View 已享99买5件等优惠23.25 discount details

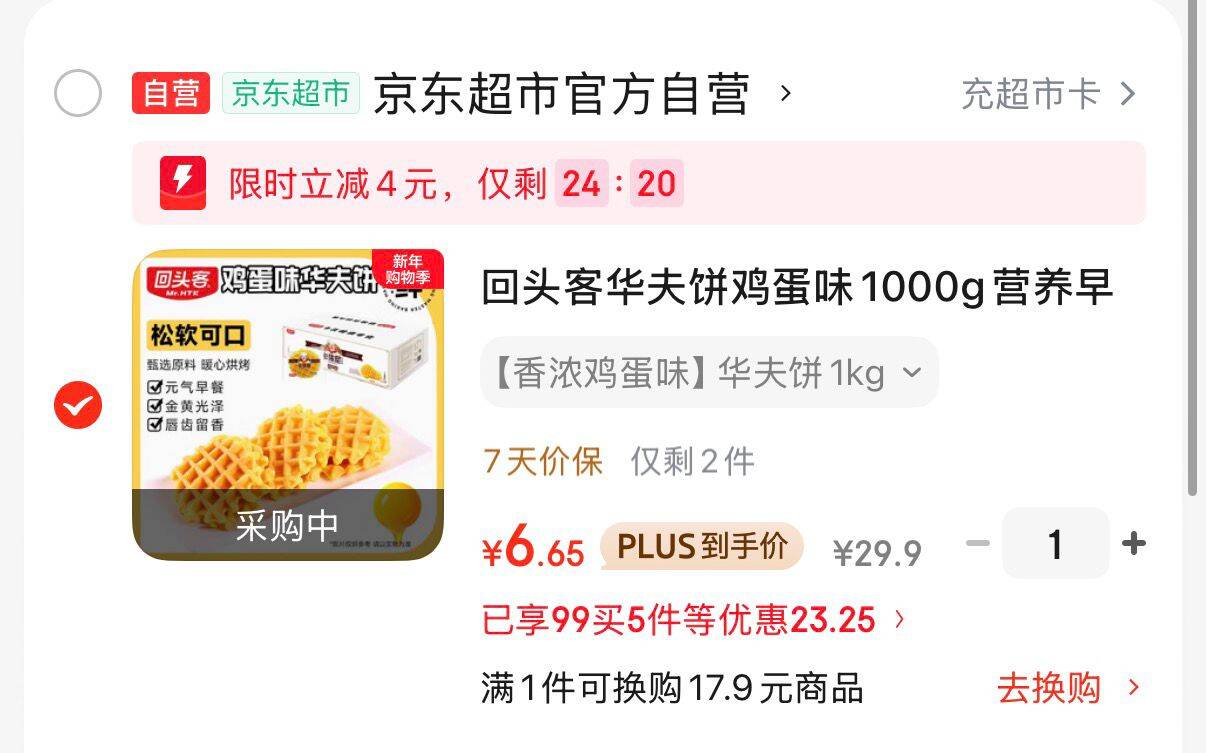click(x=692, y=621)
